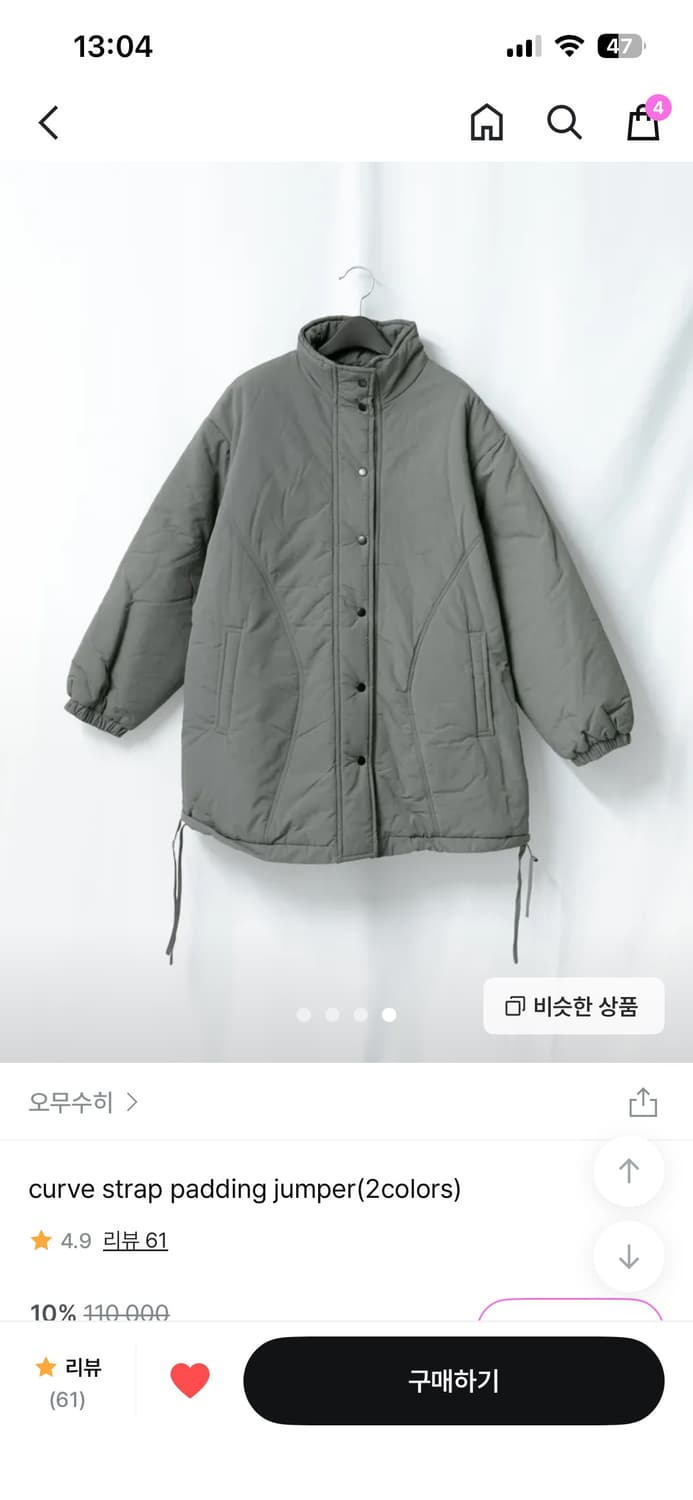Open reviews from bottom bar 리뷰 (61)
The image size is (693, 1500).
[68, 1382]
